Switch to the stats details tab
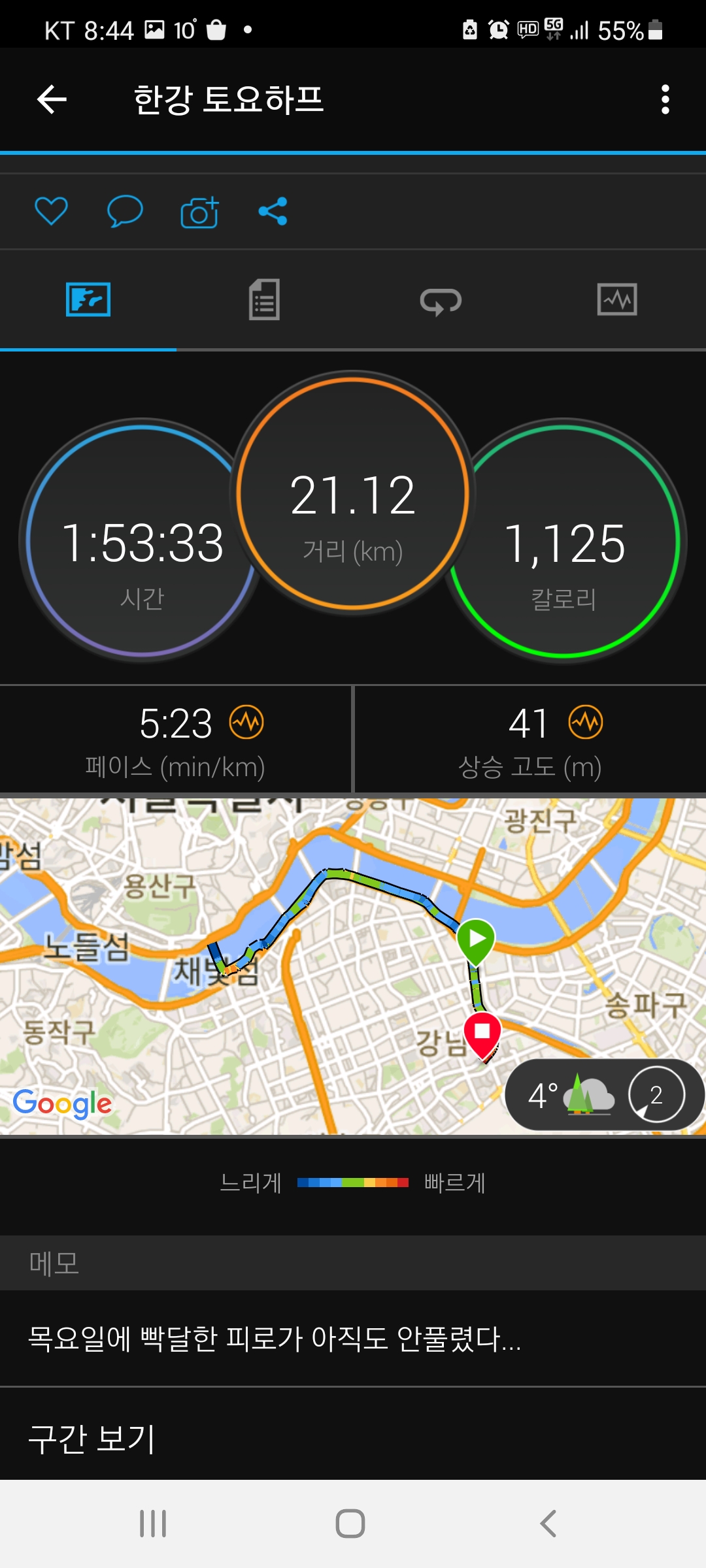 (264, 300)
